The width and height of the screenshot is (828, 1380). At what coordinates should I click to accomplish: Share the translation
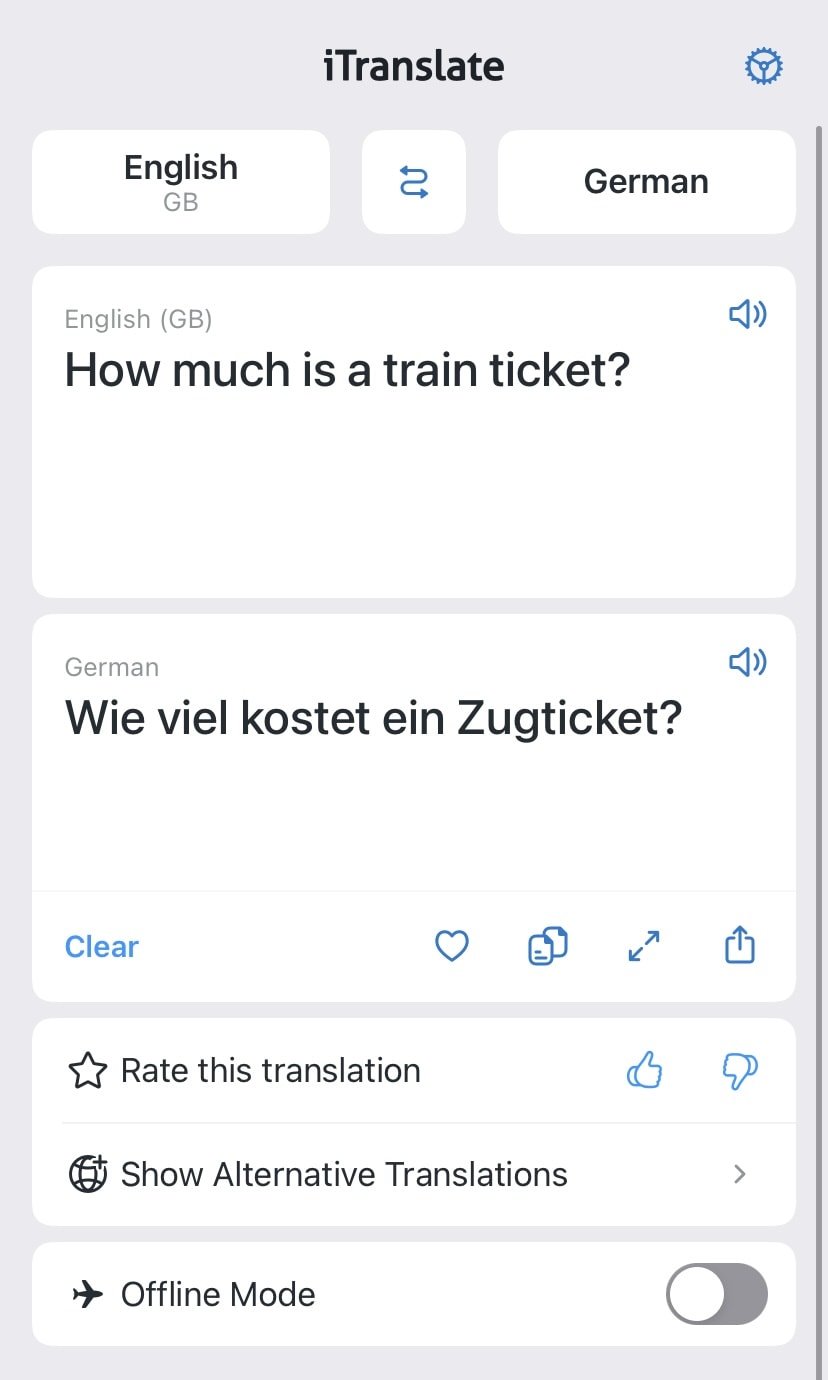pos(739,945)
